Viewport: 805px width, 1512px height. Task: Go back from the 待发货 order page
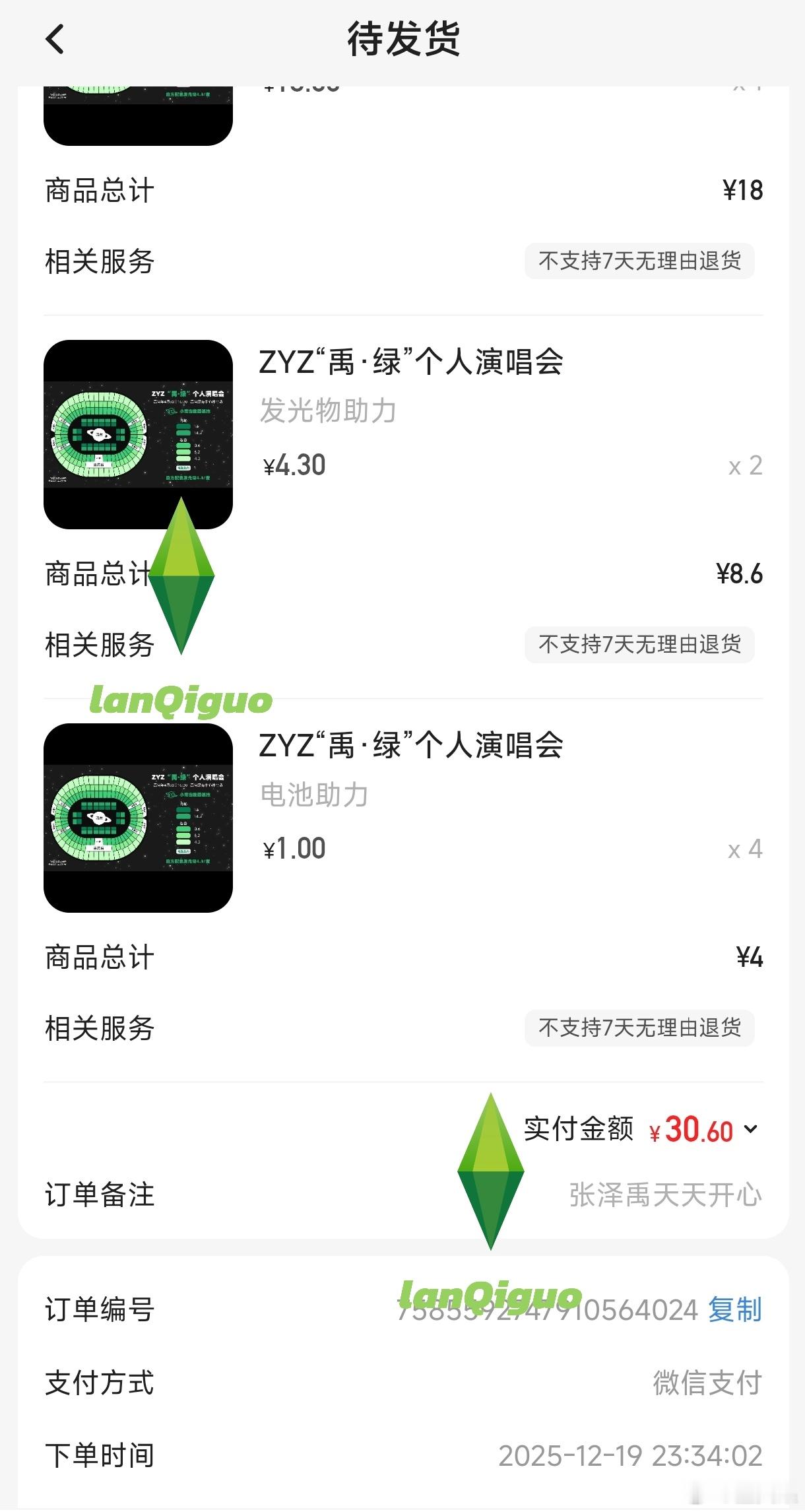[x=55, y=39]
